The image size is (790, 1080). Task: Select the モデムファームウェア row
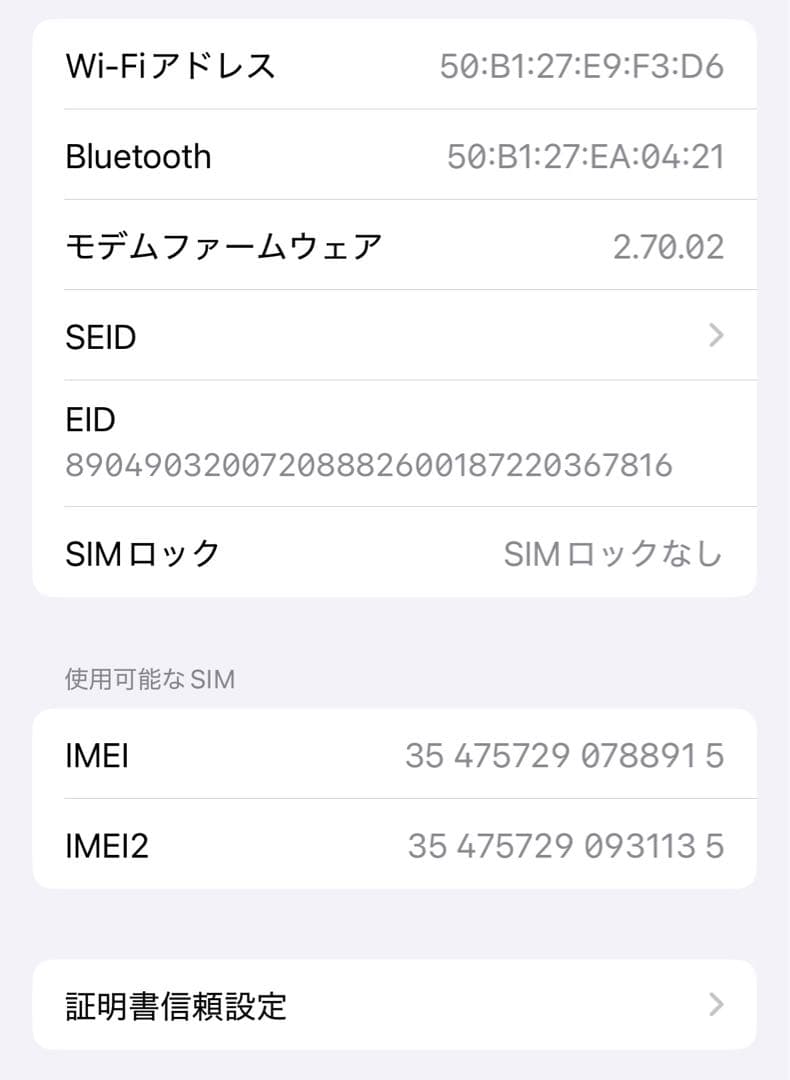pyautogui.click(x=395, y=246)
